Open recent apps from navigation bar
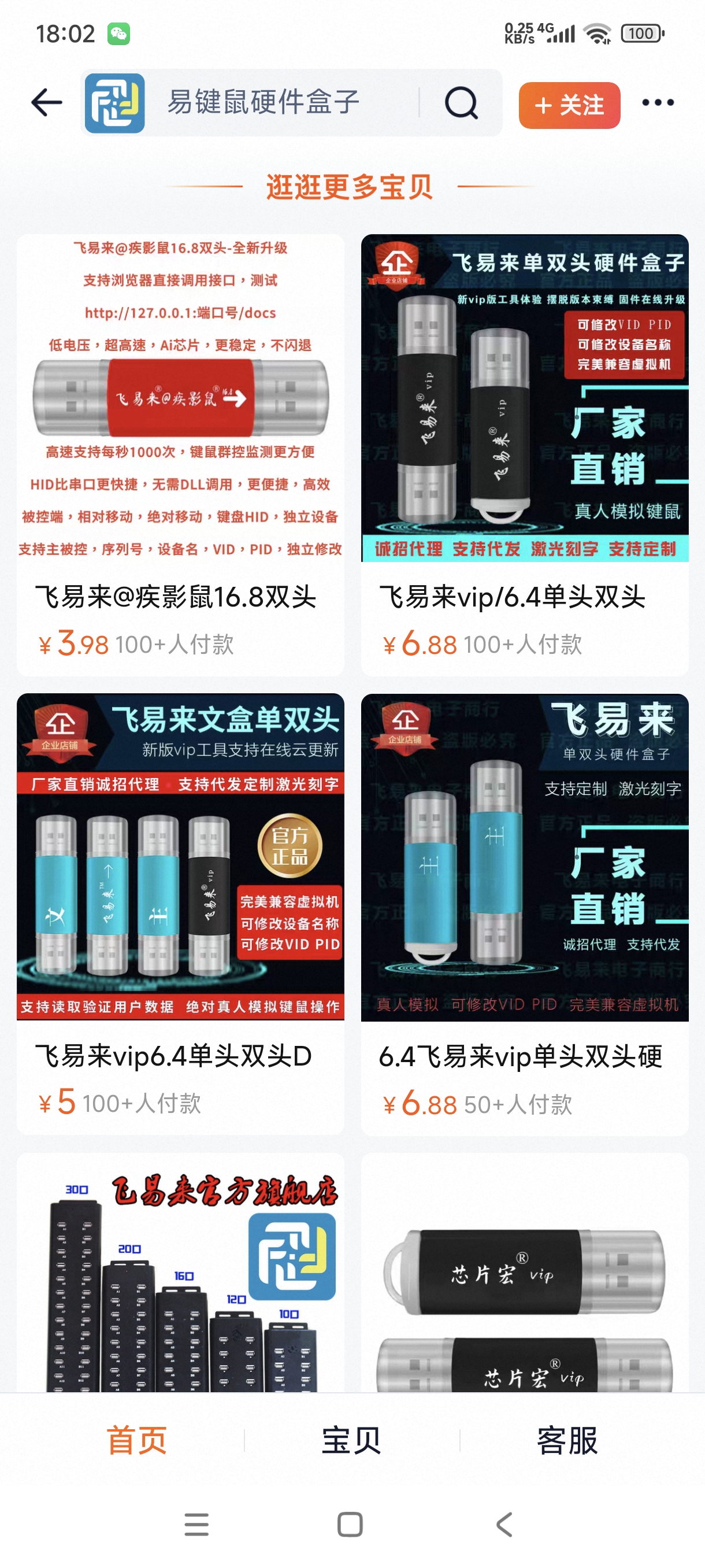705x1568 pixels. [x=196, y=1524]
